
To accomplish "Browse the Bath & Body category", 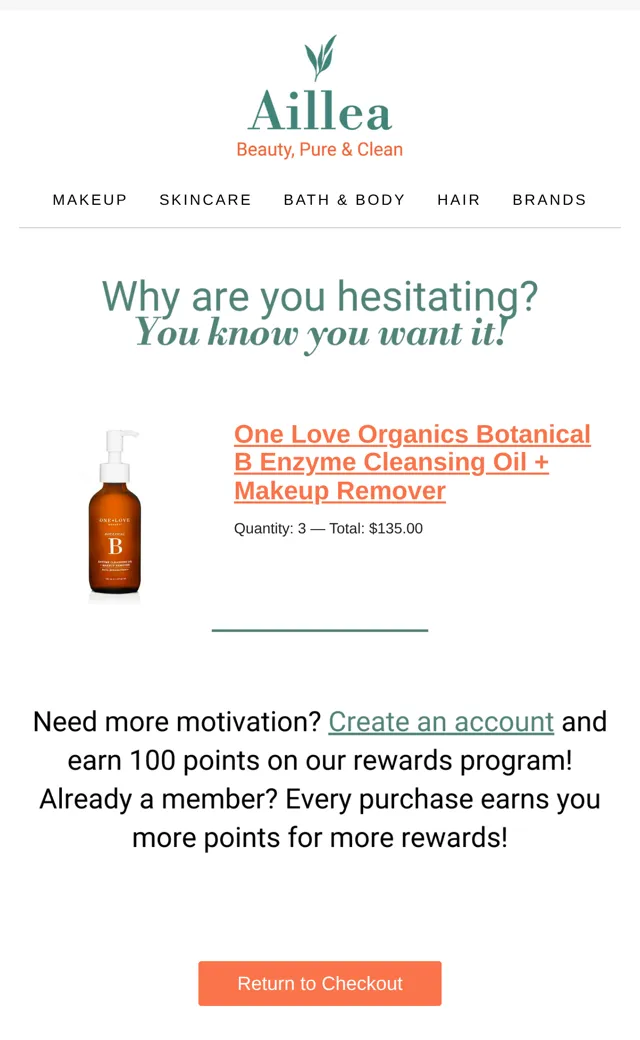I will click(344, 200).
